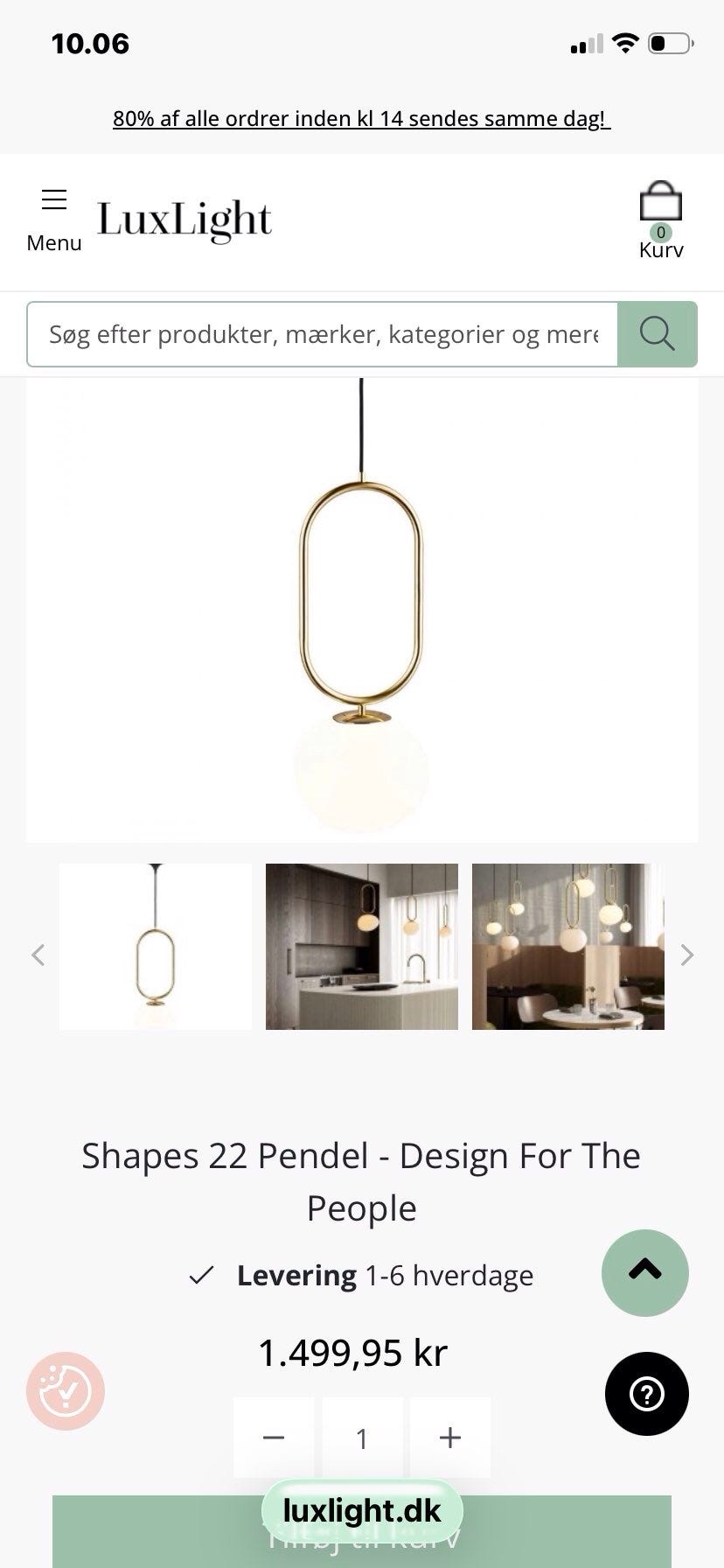Decrease quantity with minus control
This screenshot has width=724, height=1568.
click(x=274, y=1437)
